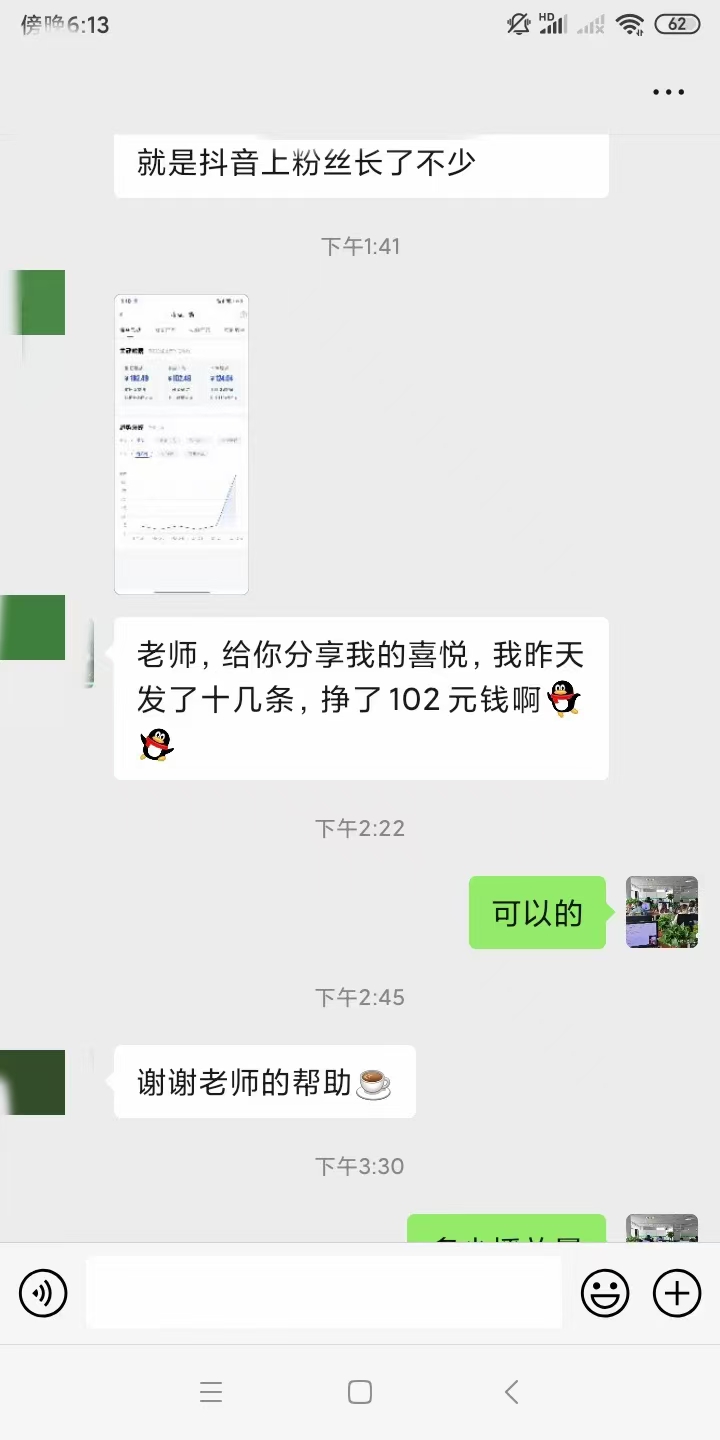Switch to voice message input
The width and height of the screenshot is (720, 1440).
point(43,1293)
